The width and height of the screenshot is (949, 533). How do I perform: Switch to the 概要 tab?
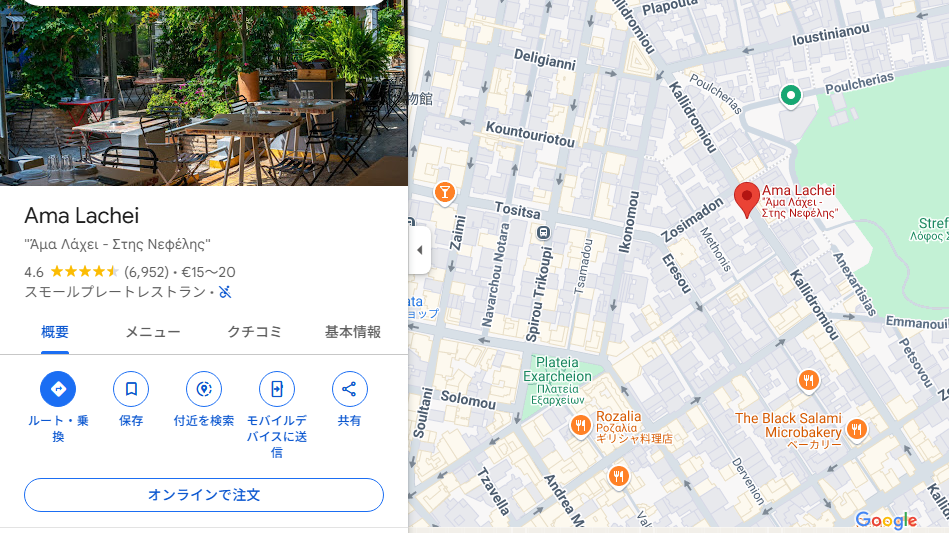pyautogui.click(x=55, y=332)
